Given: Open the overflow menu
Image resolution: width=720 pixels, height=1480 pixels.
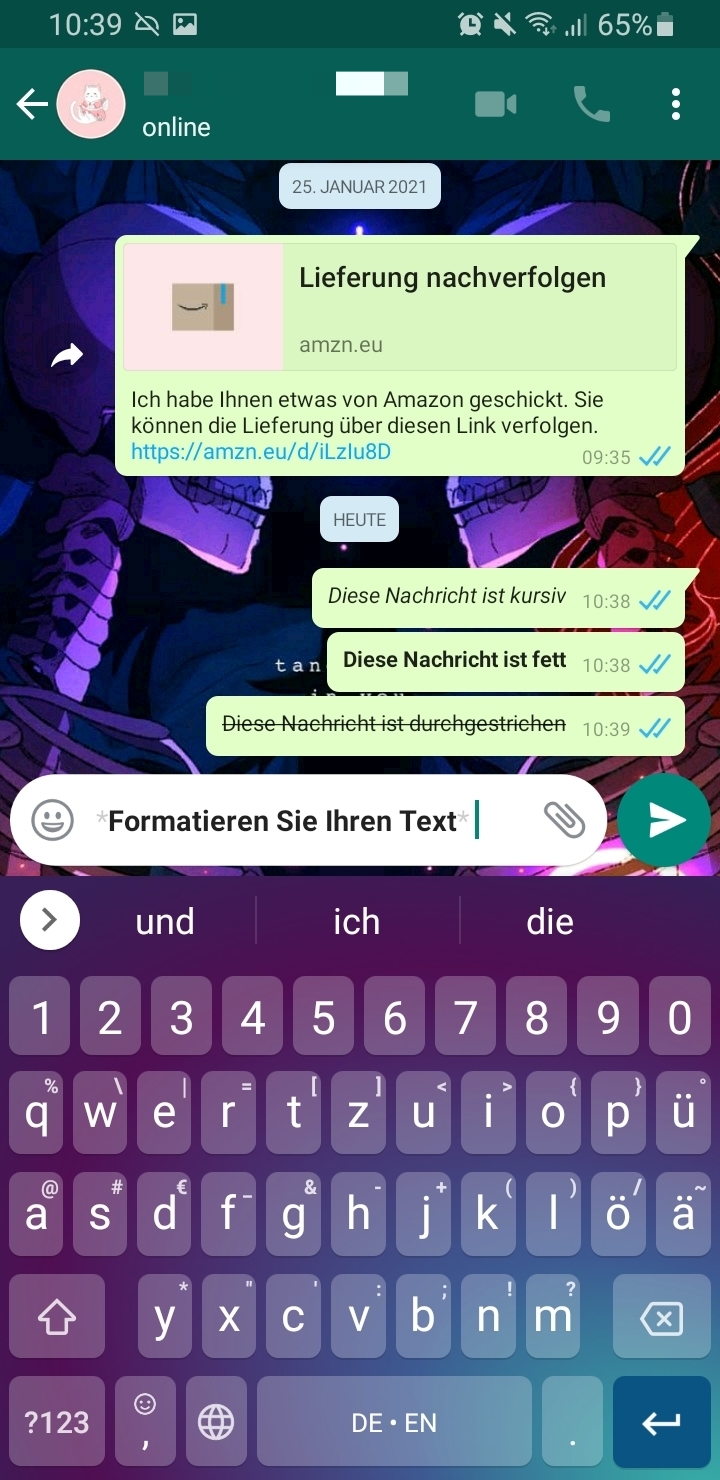Looking at the screenshot, I should (677, 104).
